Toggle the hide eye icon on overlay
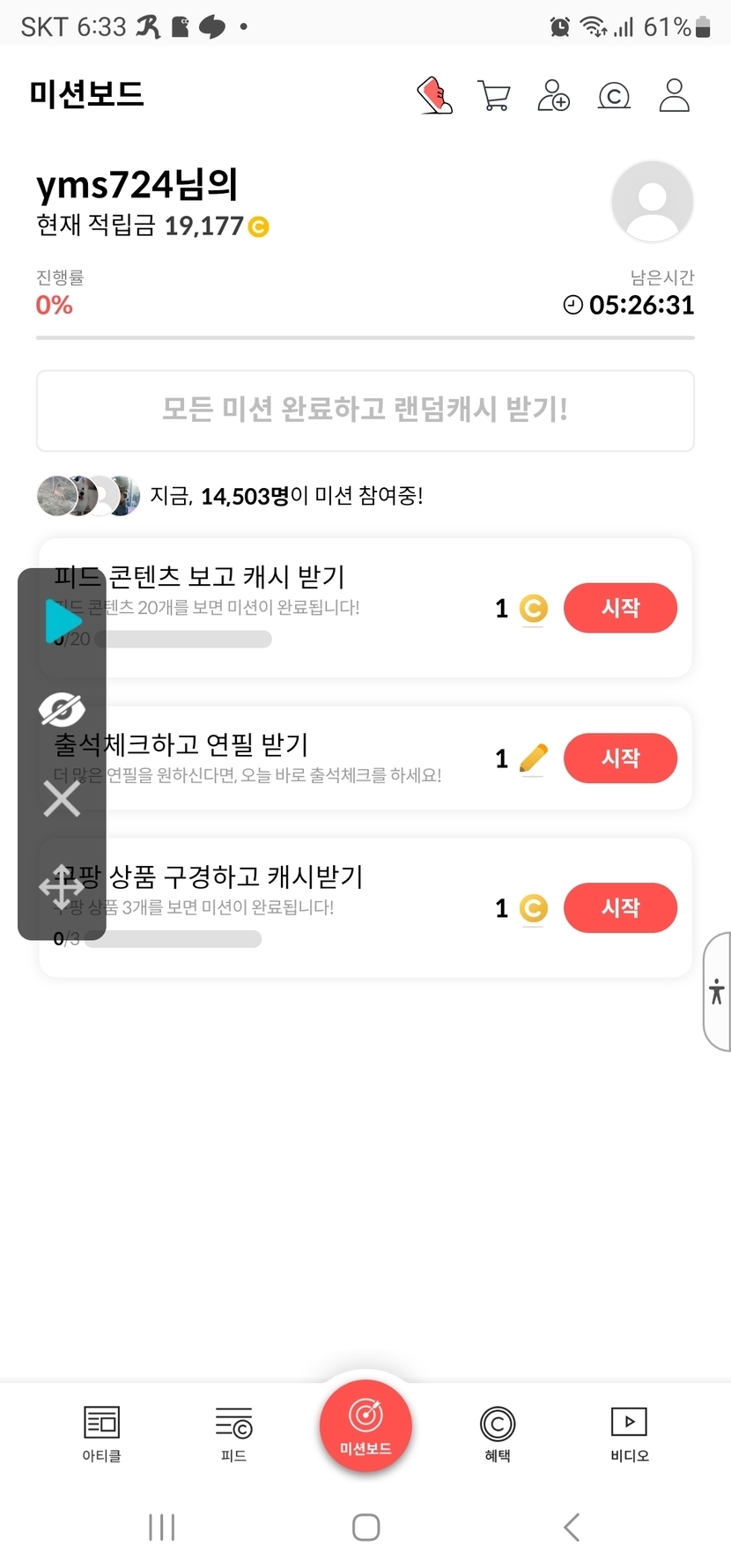731x1568 pixels. pos(62,709)
